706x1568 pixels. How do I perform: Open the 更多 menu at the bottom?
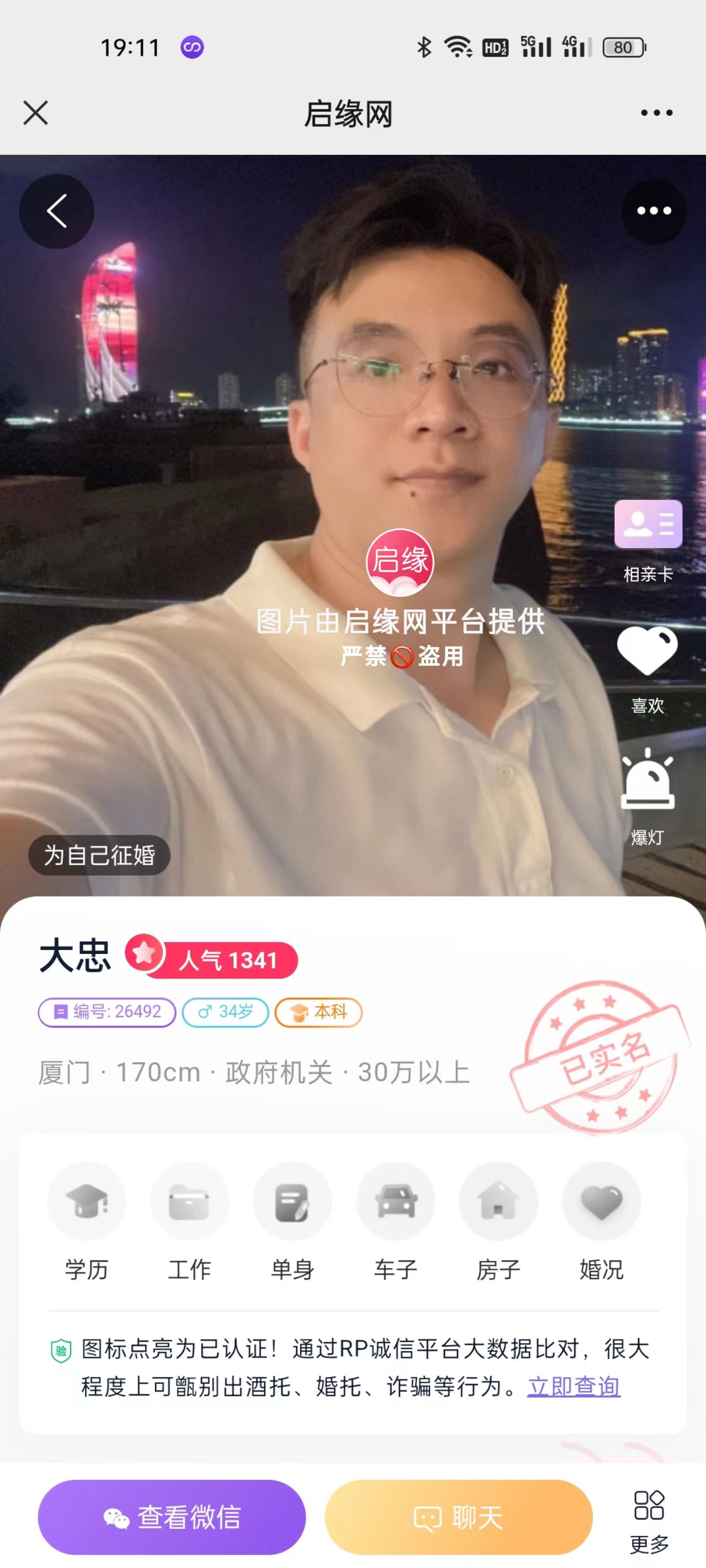click(649, 1518)
